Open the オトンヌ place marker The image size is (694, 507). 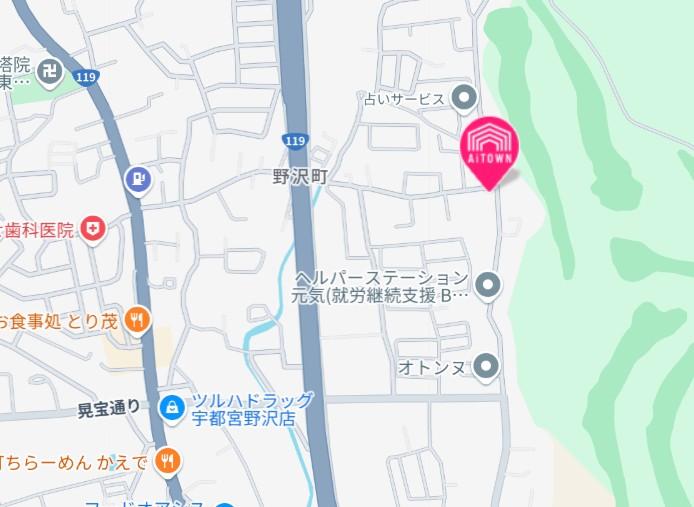click(486, 367)
